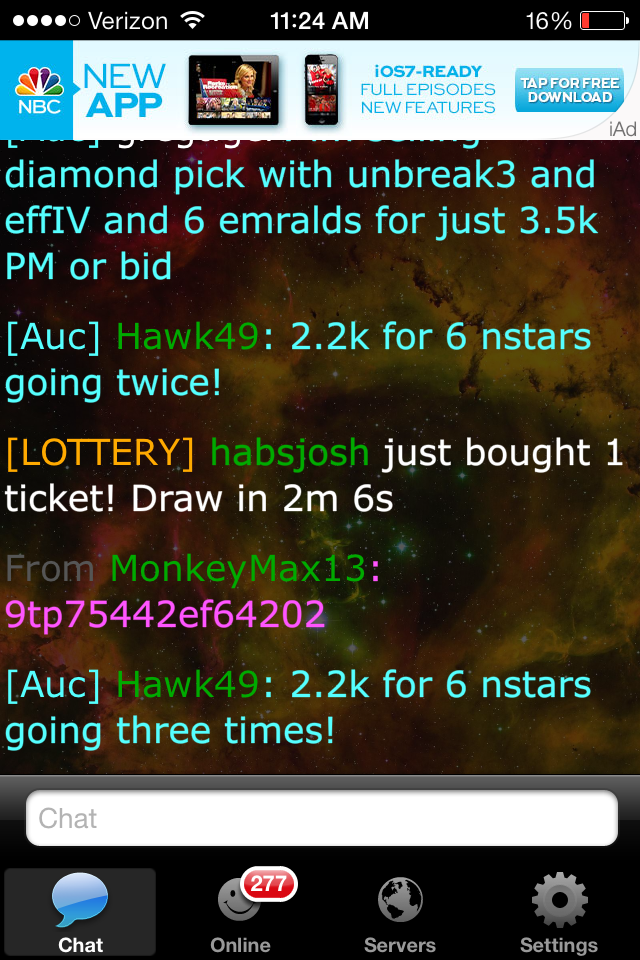640x960 pixels.
Task: Select the Chat tab
Action: 80,912
